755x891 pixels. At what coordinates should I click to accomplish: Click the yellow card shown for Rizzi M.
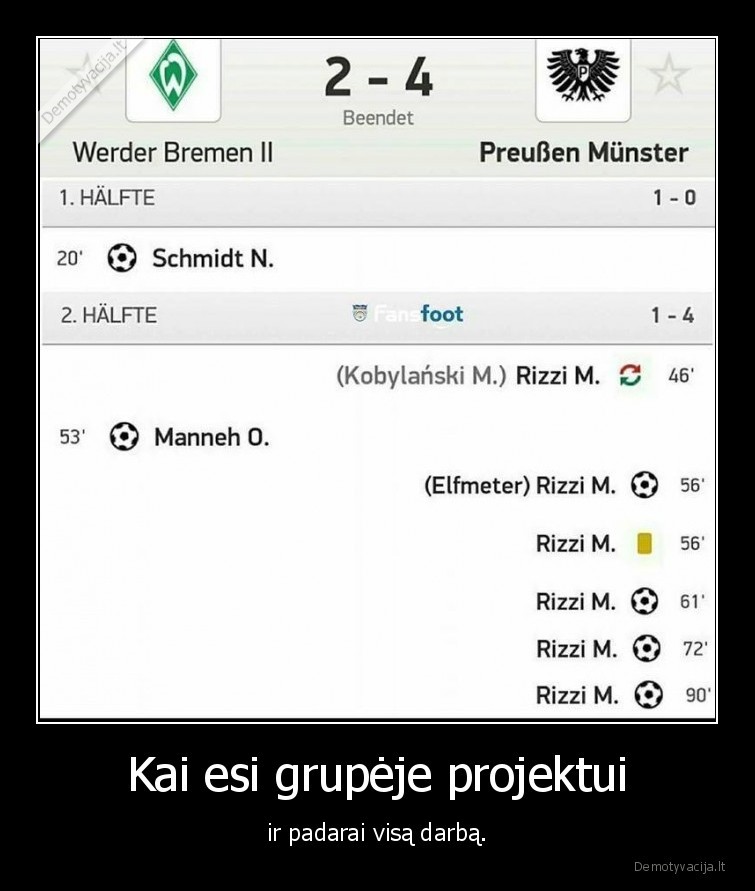(645, 544)
